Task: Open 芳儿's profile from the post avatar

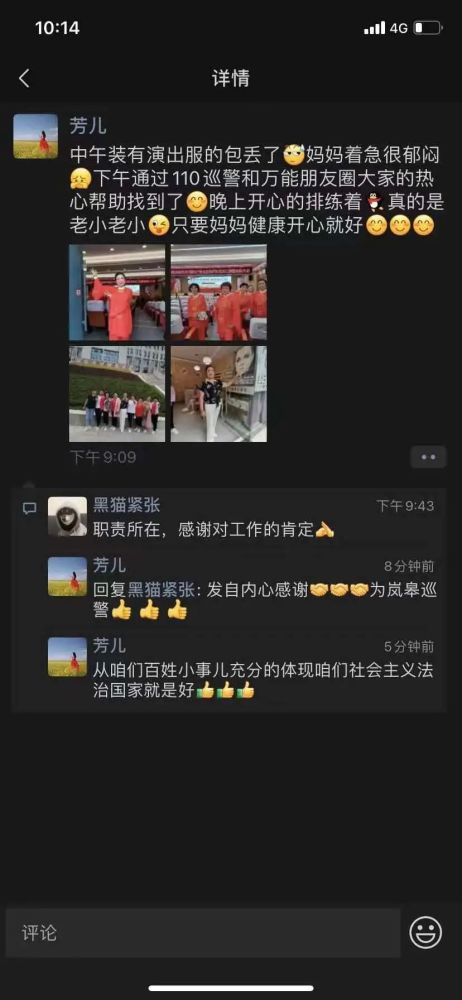Action: 36,136
